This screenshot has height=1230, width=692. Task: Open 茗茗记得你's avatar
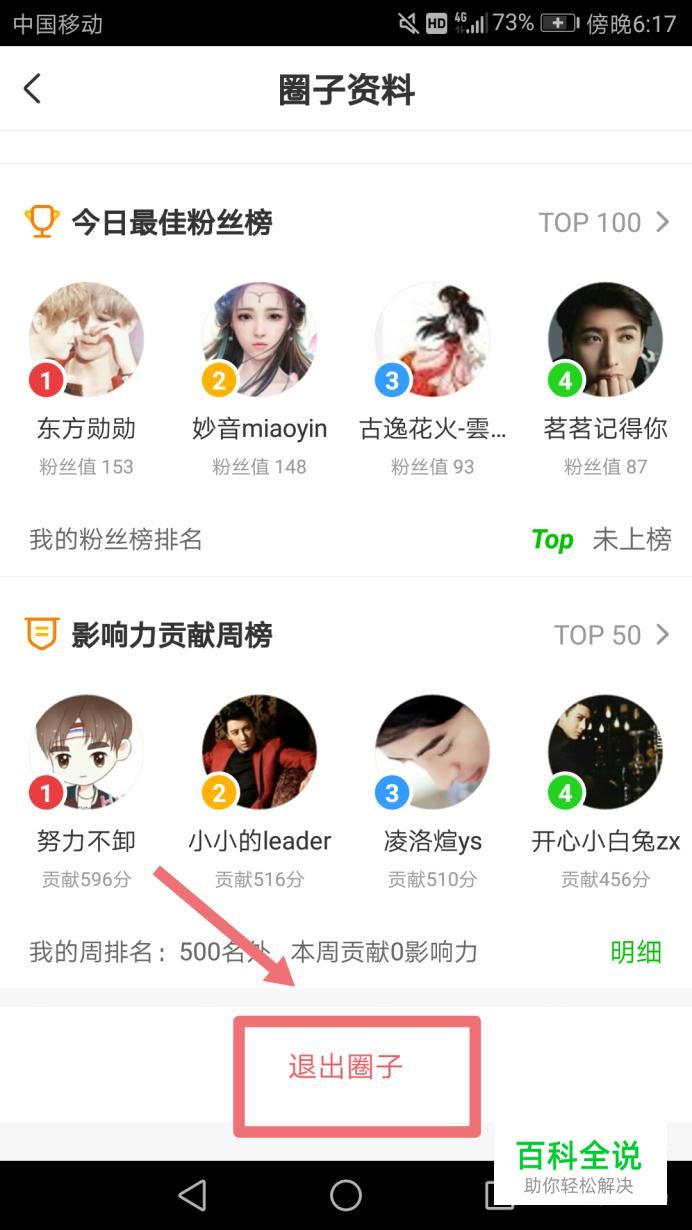point(605,340)
